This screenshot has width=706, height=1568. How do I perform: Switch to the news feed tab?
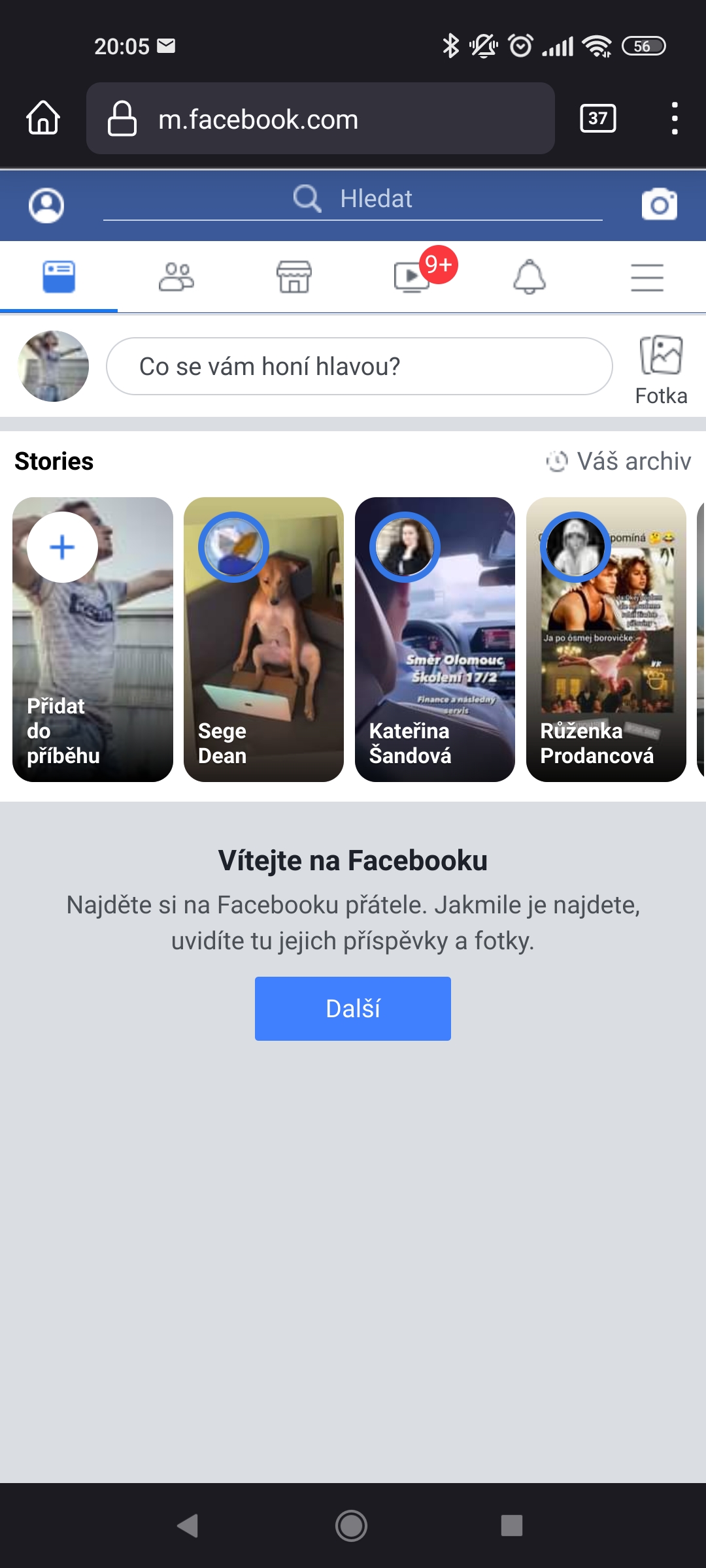pyautogui.click(x=59, y=277)
